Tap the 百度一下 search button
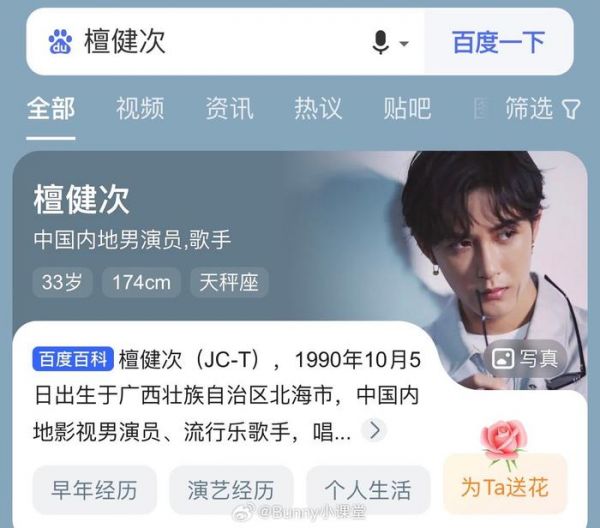 [x=498, y=42]
